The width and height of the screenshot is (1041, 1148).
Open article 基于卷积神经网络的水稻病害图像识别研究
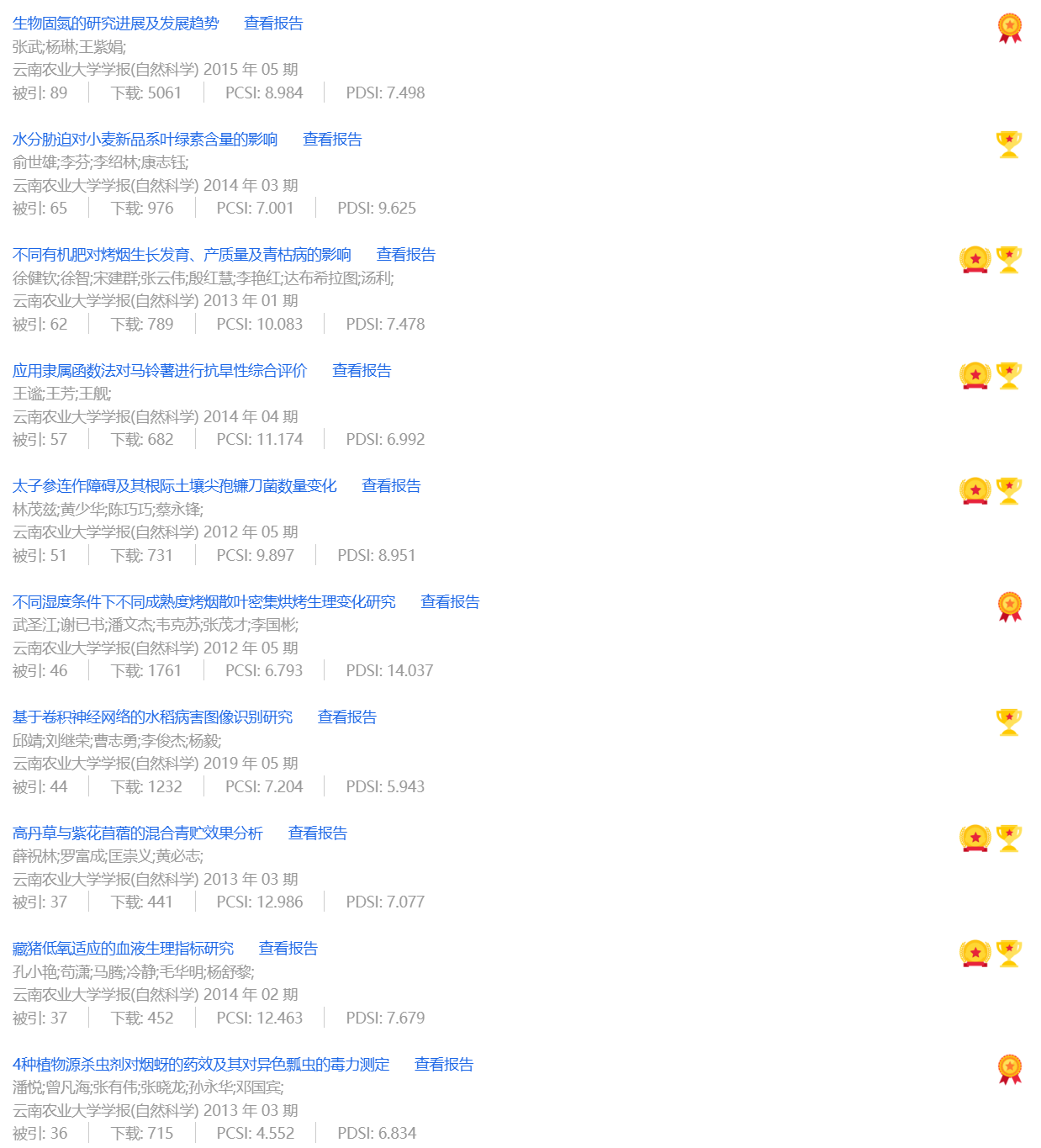(x=152, y=717)
